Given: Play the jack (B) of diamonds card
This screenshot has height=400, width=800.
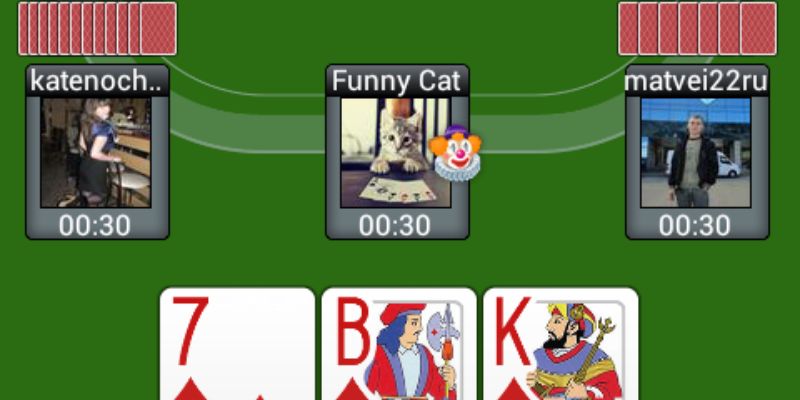Looking at the screenshot, I should [398, 345].
